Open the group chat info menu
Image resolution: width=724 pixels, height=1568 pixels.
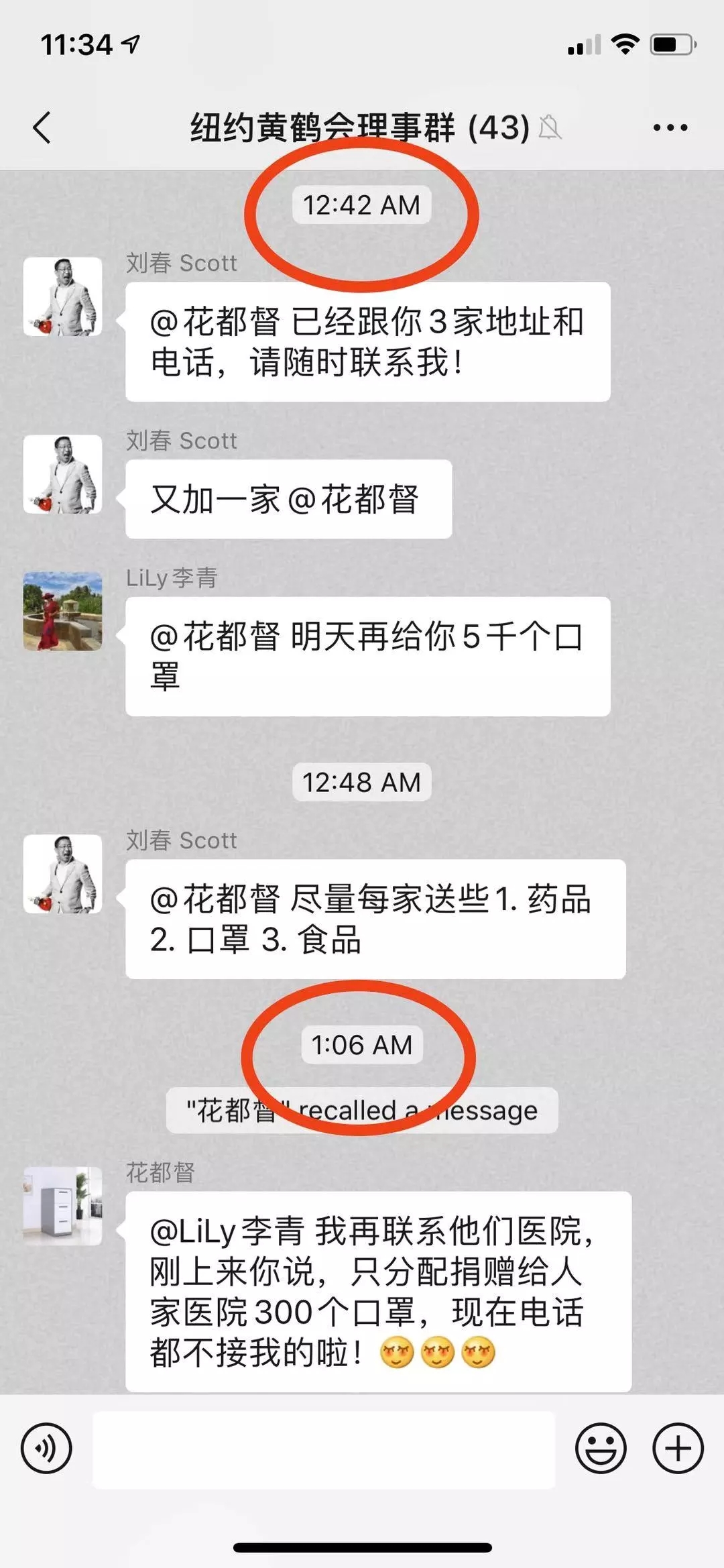pos(670,127)
